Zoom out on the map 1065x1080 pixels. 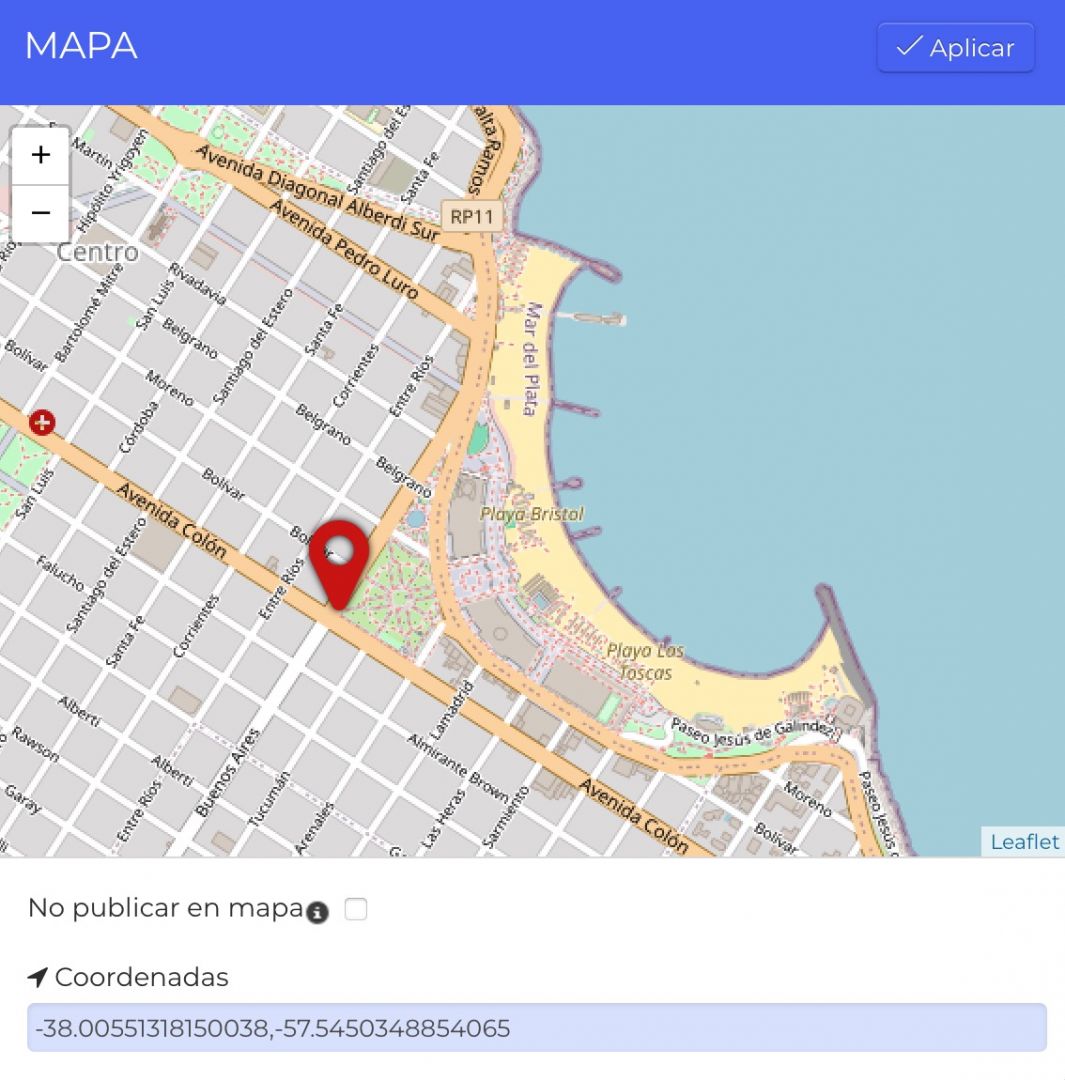41,212
